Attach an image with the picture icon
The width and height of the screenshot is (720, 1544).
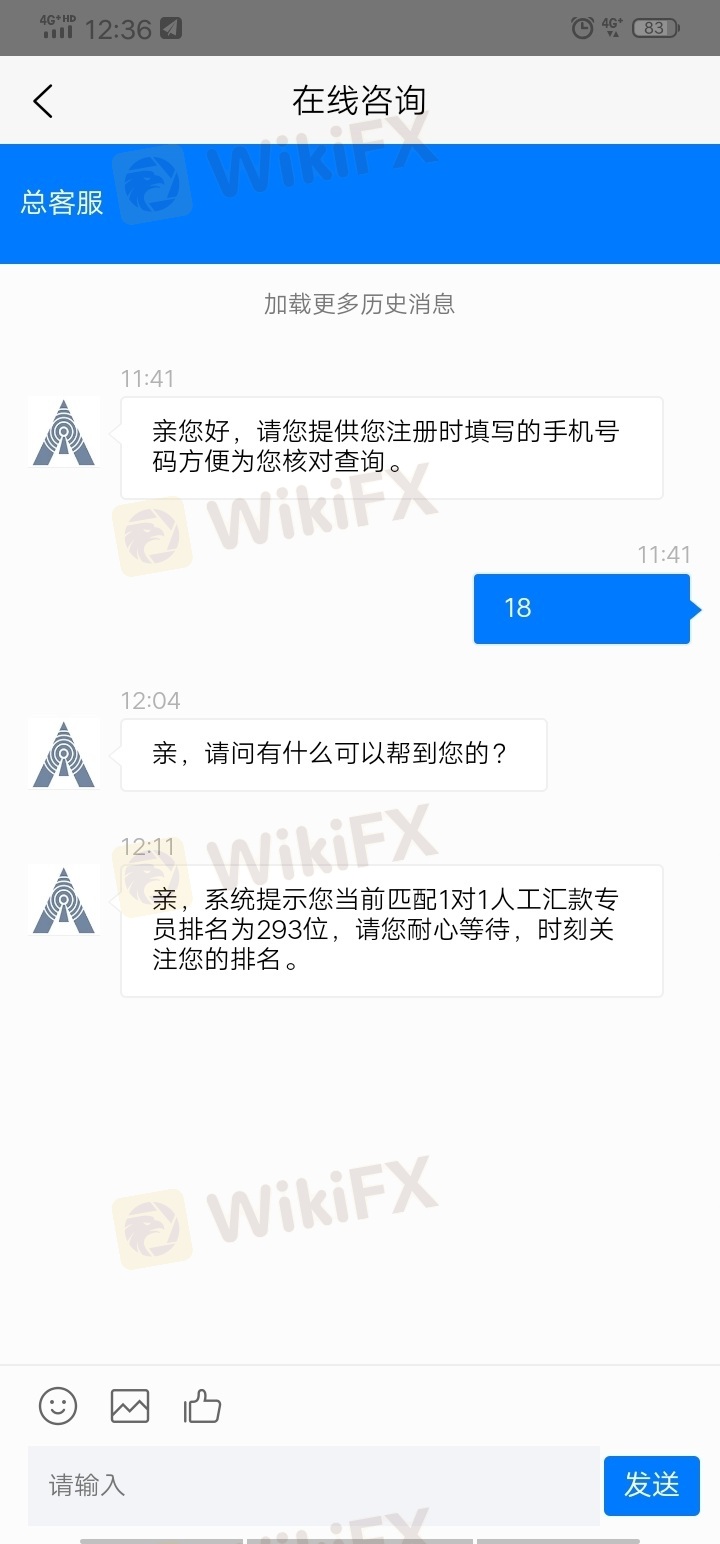click(130, 1406)
